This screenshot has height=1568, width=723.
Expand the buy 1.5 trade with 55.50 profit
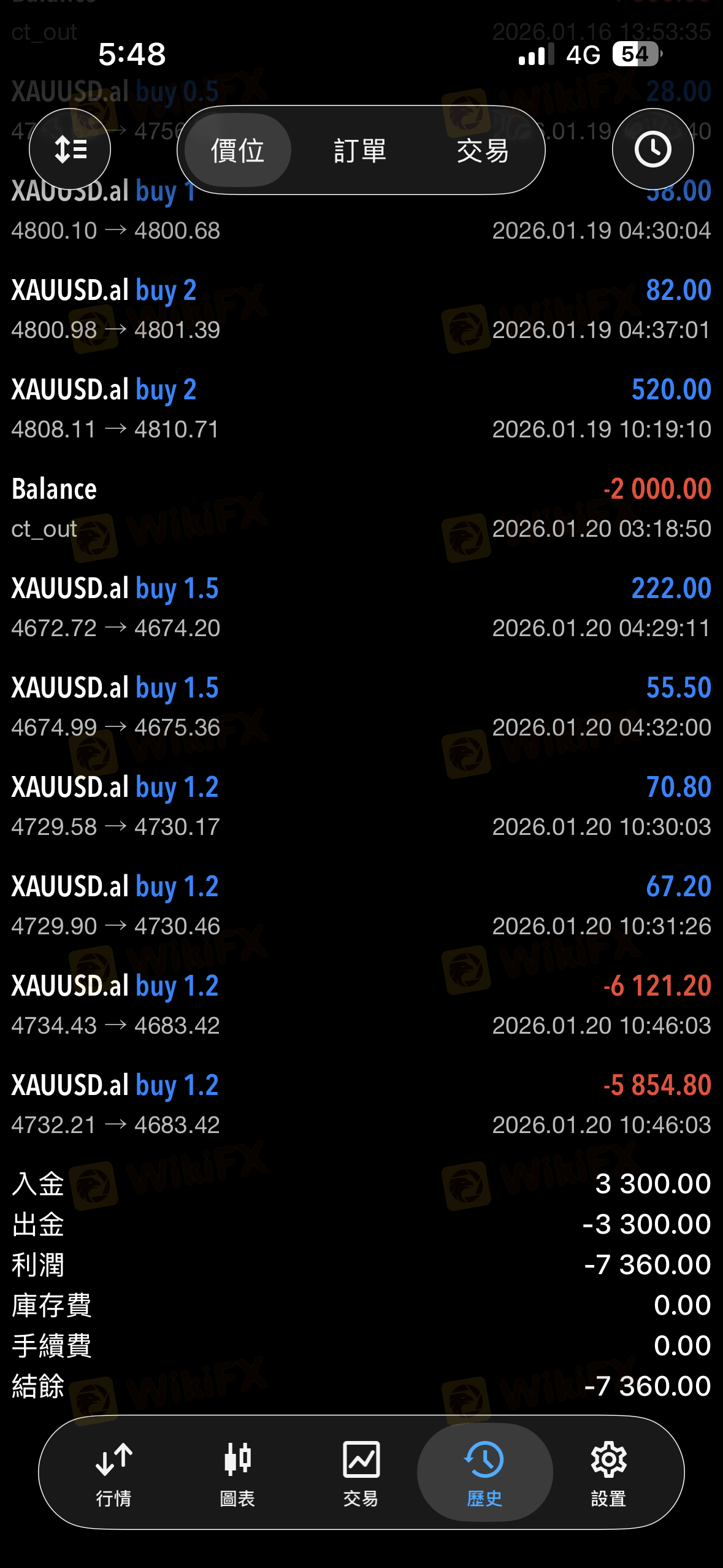click(x=361, y=707)
